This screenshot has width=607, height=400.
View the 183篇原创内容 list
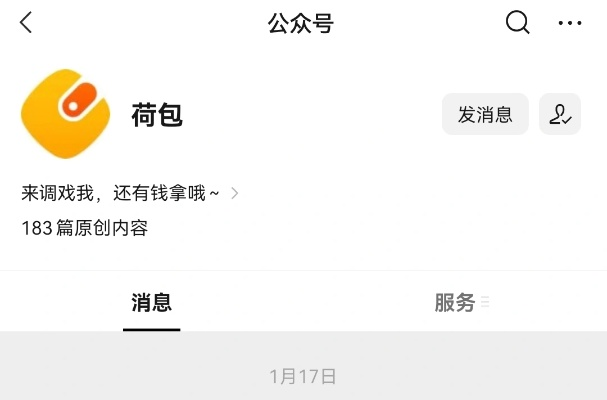pyautogui.click(x=84, y=228)
